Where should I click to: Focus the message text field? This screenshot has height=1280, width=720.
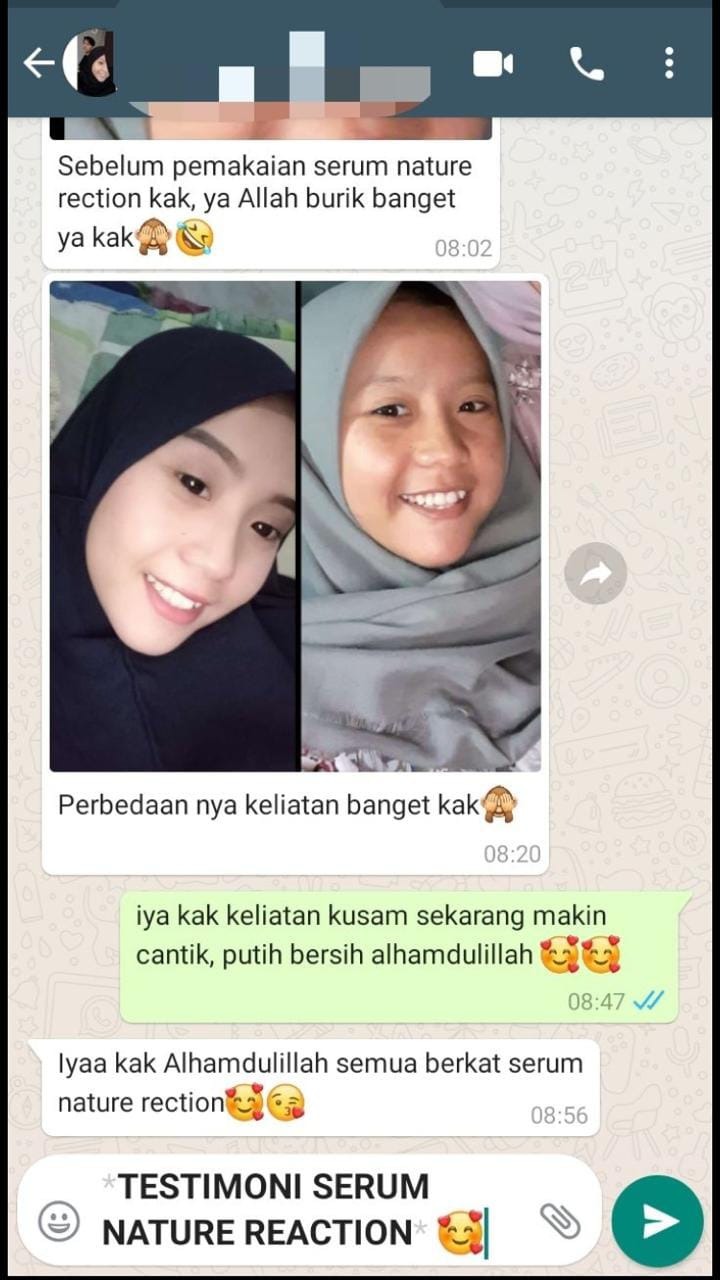click(300, 1210)
